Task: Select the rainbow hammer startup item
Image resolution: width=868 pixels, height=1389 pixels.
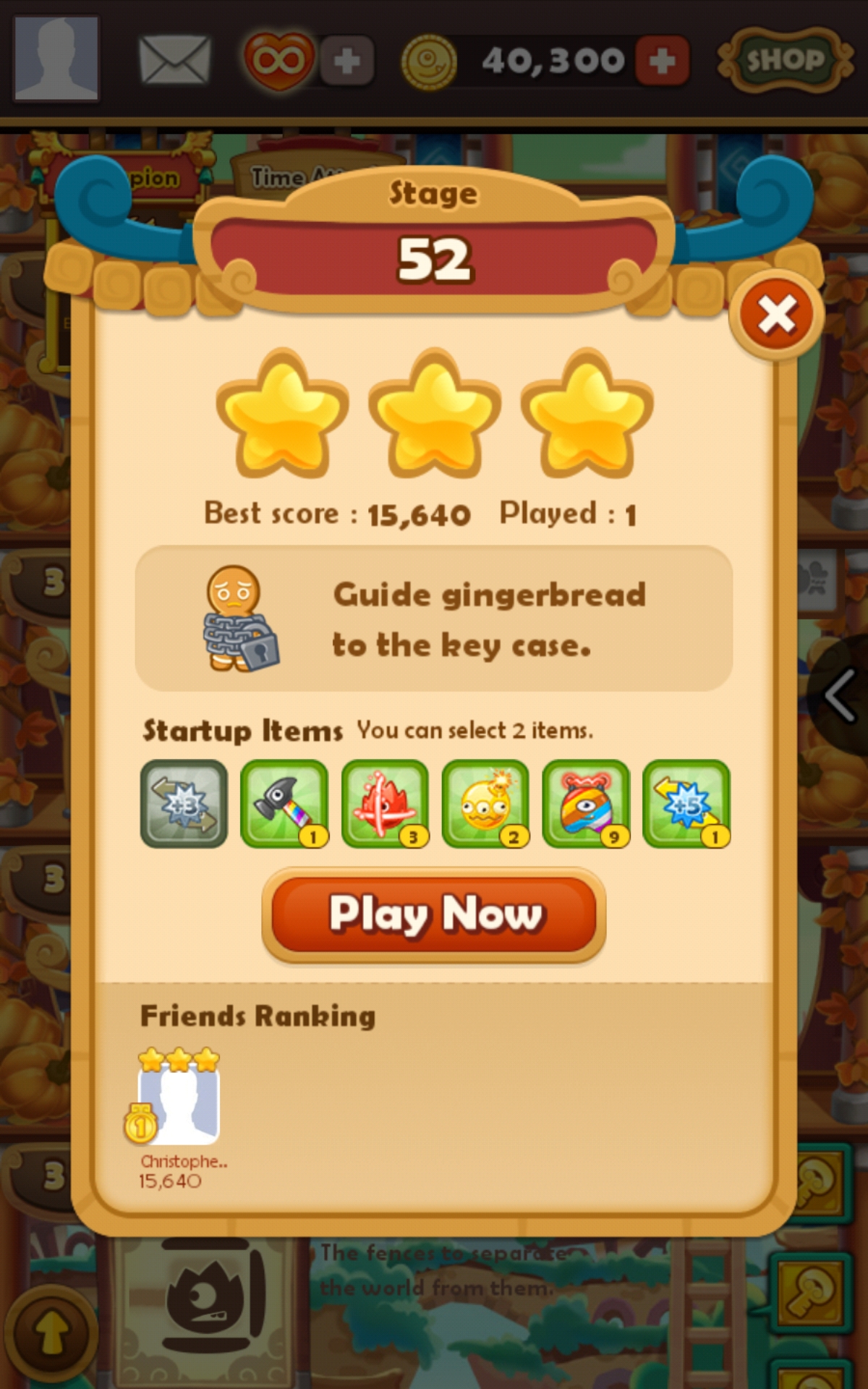Action: click(x=284, y=804)
